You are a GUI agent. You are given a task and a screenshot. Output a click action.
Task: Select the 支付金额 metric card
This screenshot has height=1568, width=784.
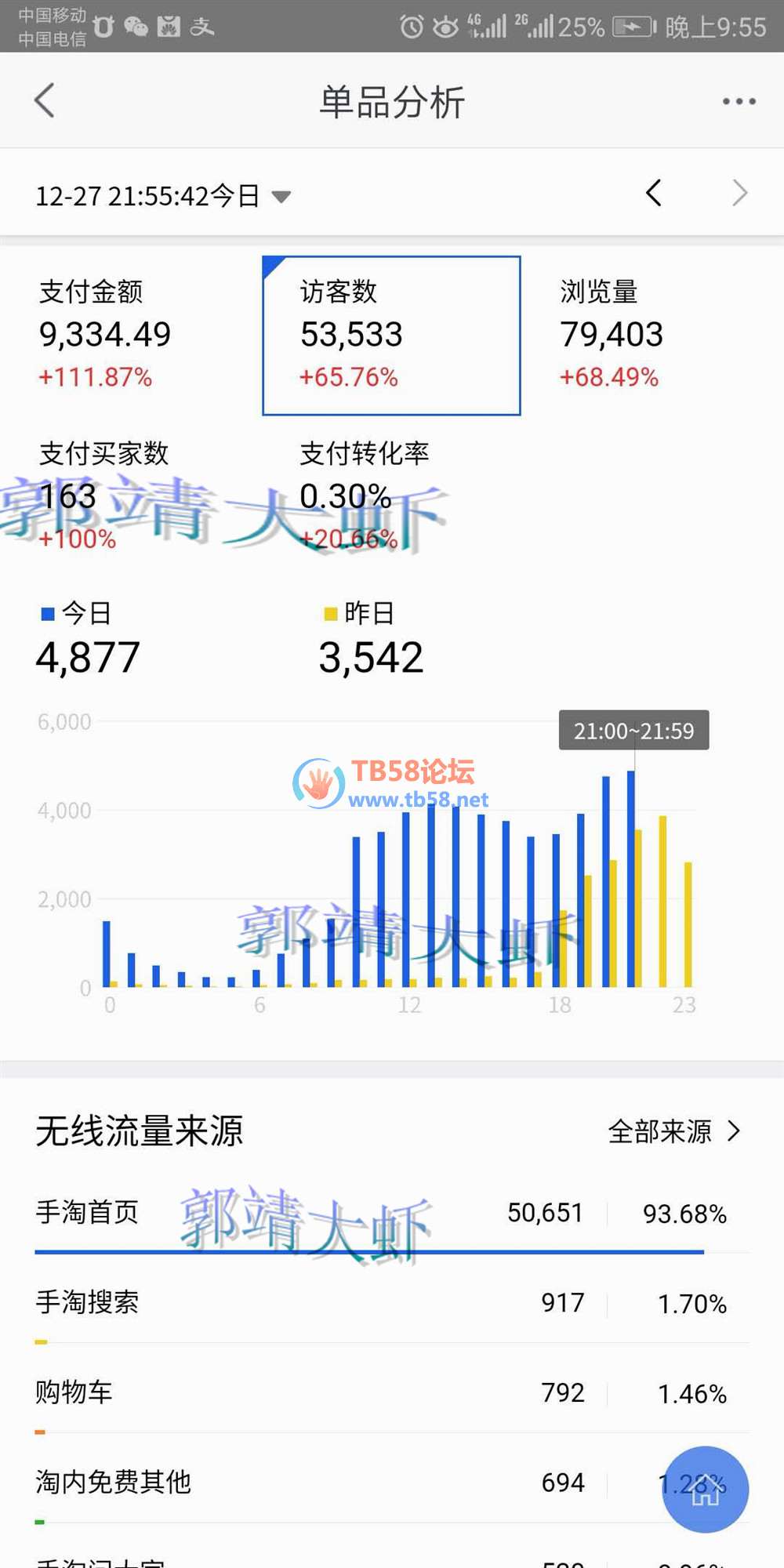(x=129, y=335)
